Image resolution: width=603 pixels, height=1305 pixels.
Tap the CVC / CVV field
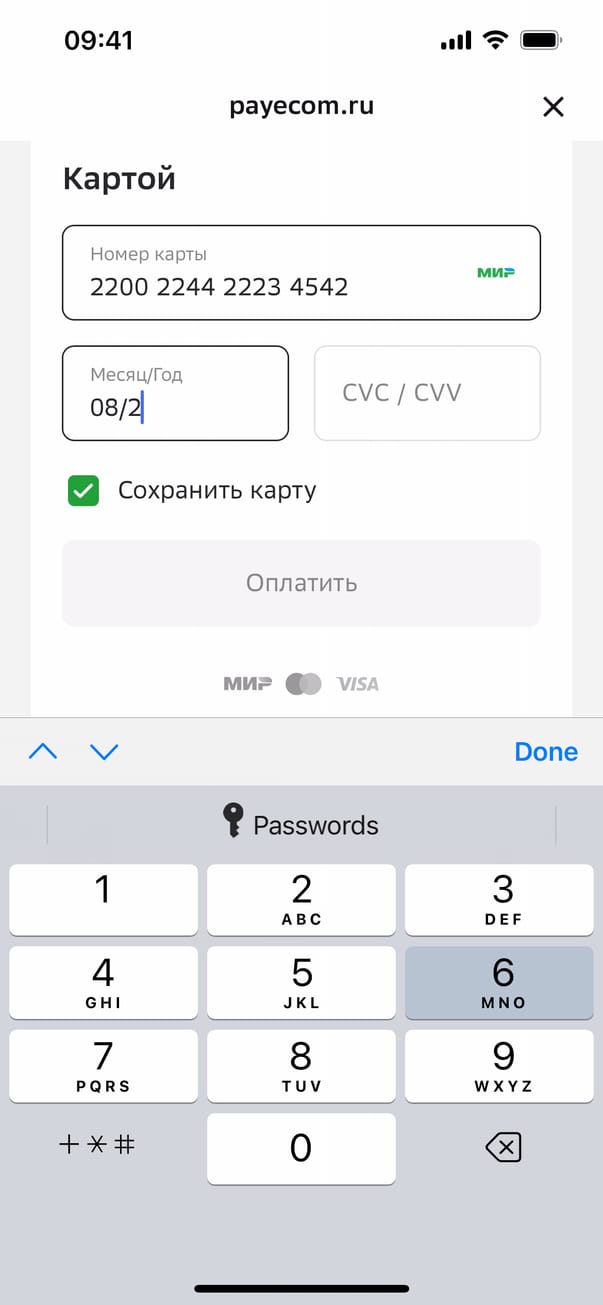point(427,393)
